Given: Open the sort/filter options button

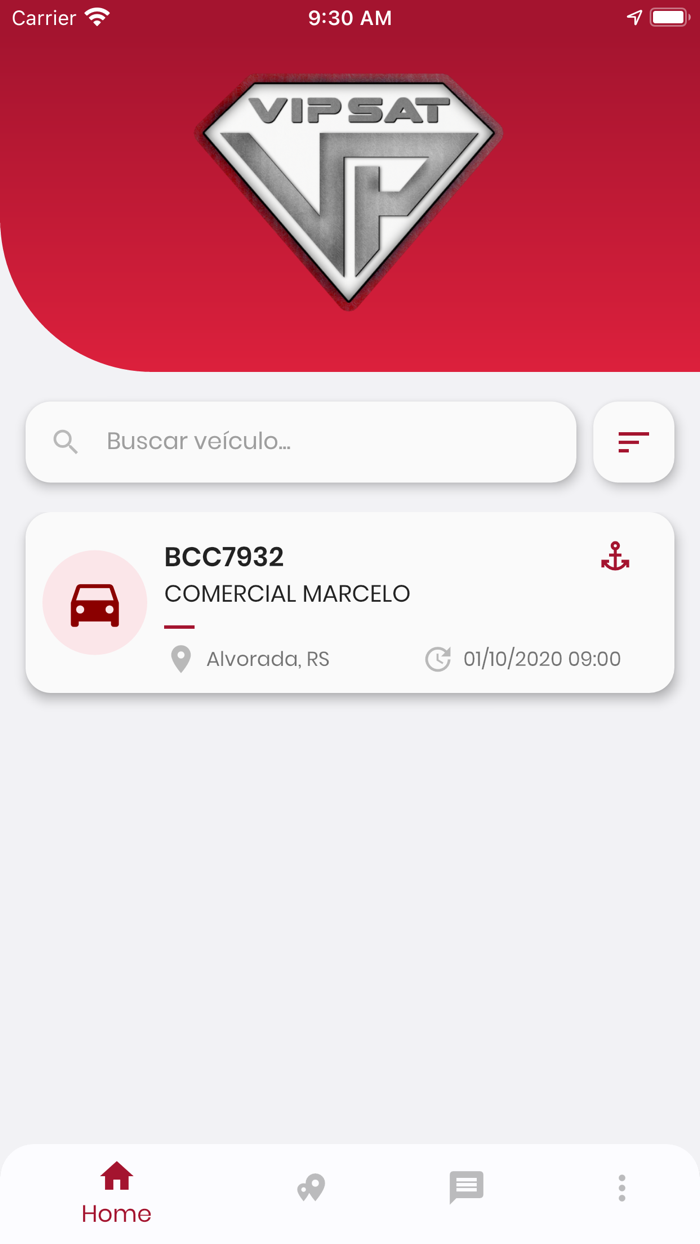Looking at the screenshot, I should (633, 442).
